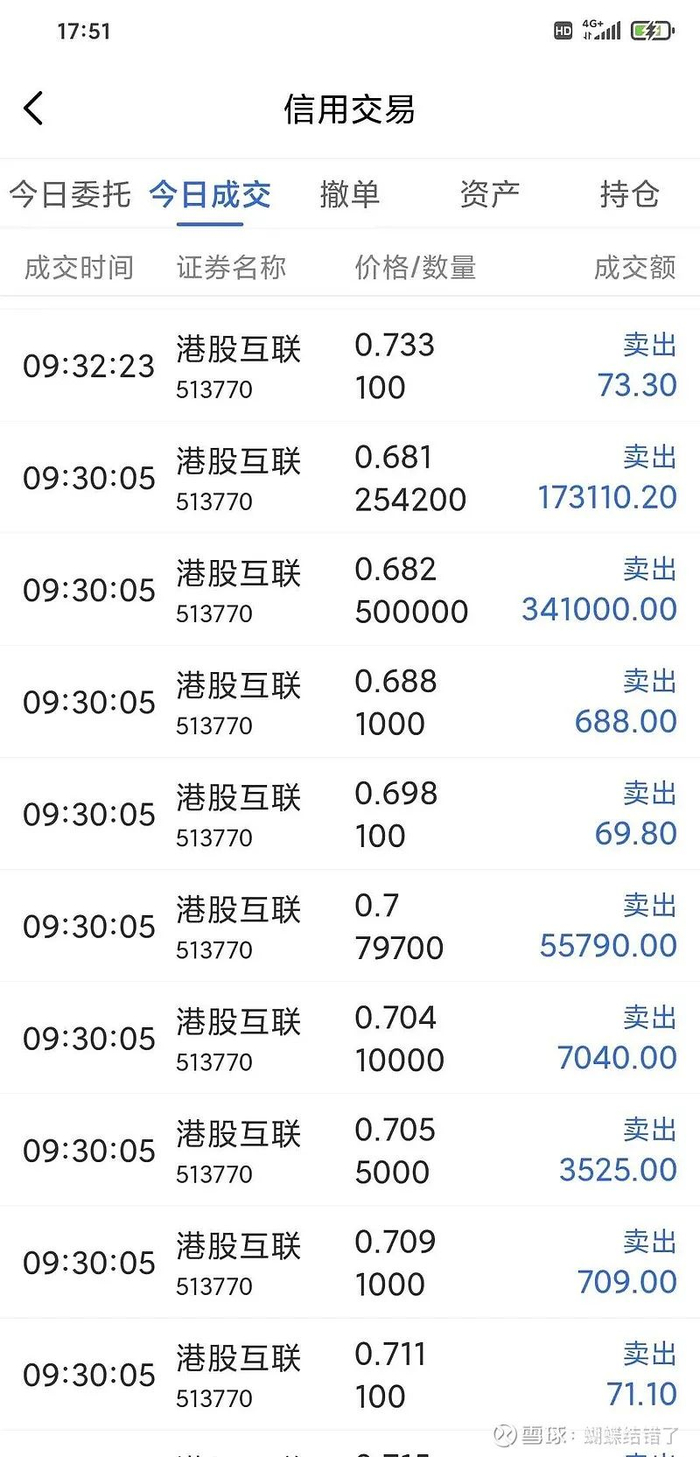Show the 持仓 tab
700x1457 pixels.
point(629,194)
